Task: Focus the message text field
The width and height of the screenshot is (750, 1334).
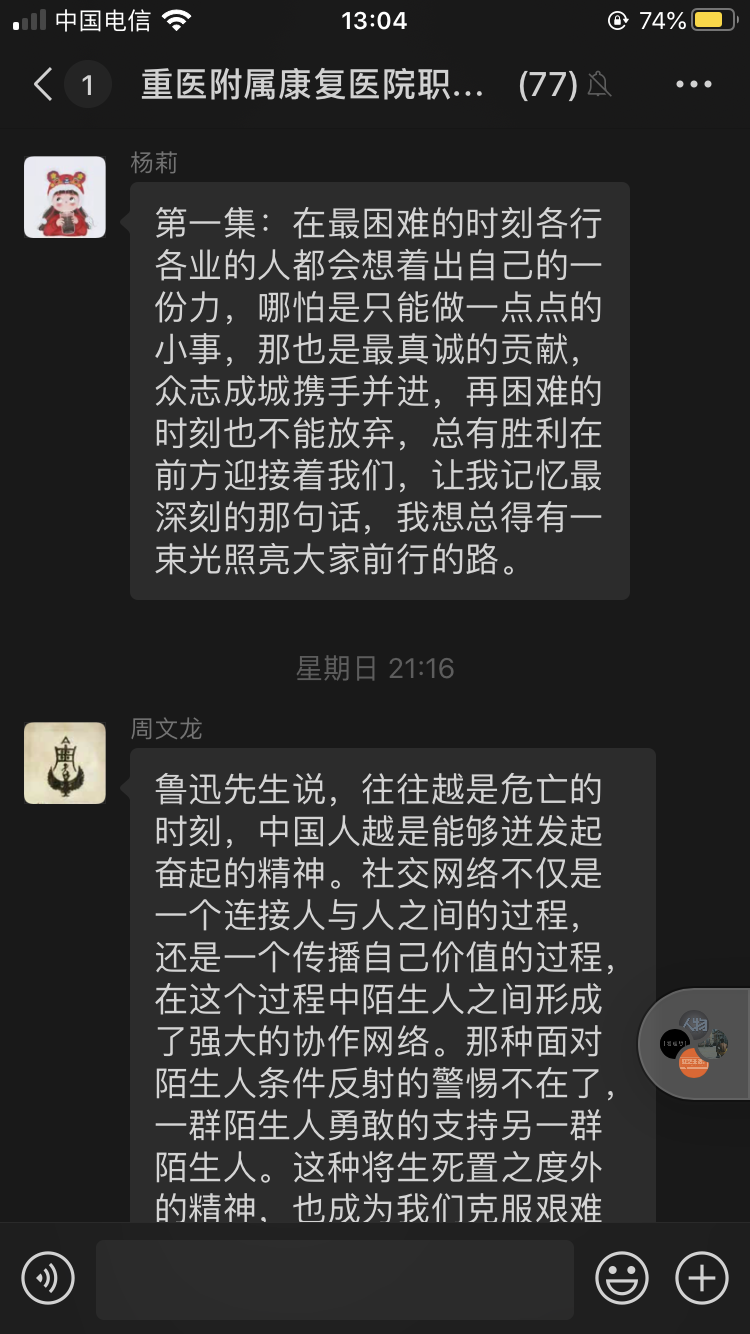Action: click(334, 1279)
